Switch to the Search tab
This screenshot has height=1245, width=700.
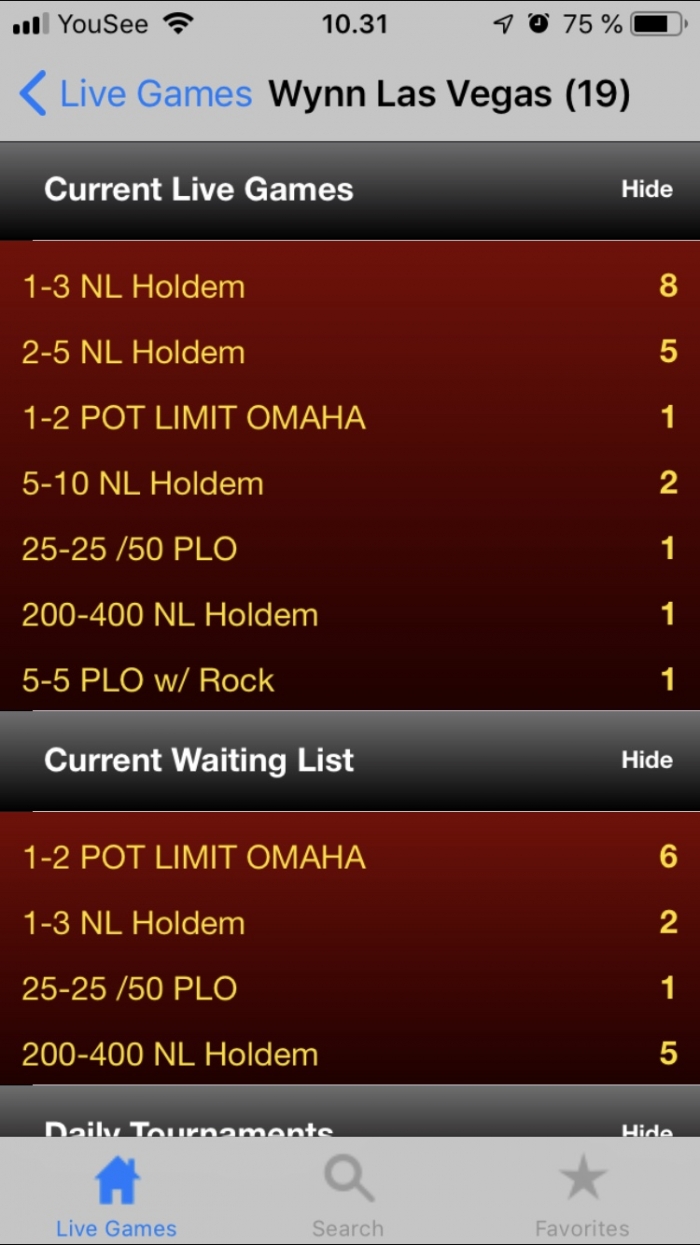(x=348, y=1196)
